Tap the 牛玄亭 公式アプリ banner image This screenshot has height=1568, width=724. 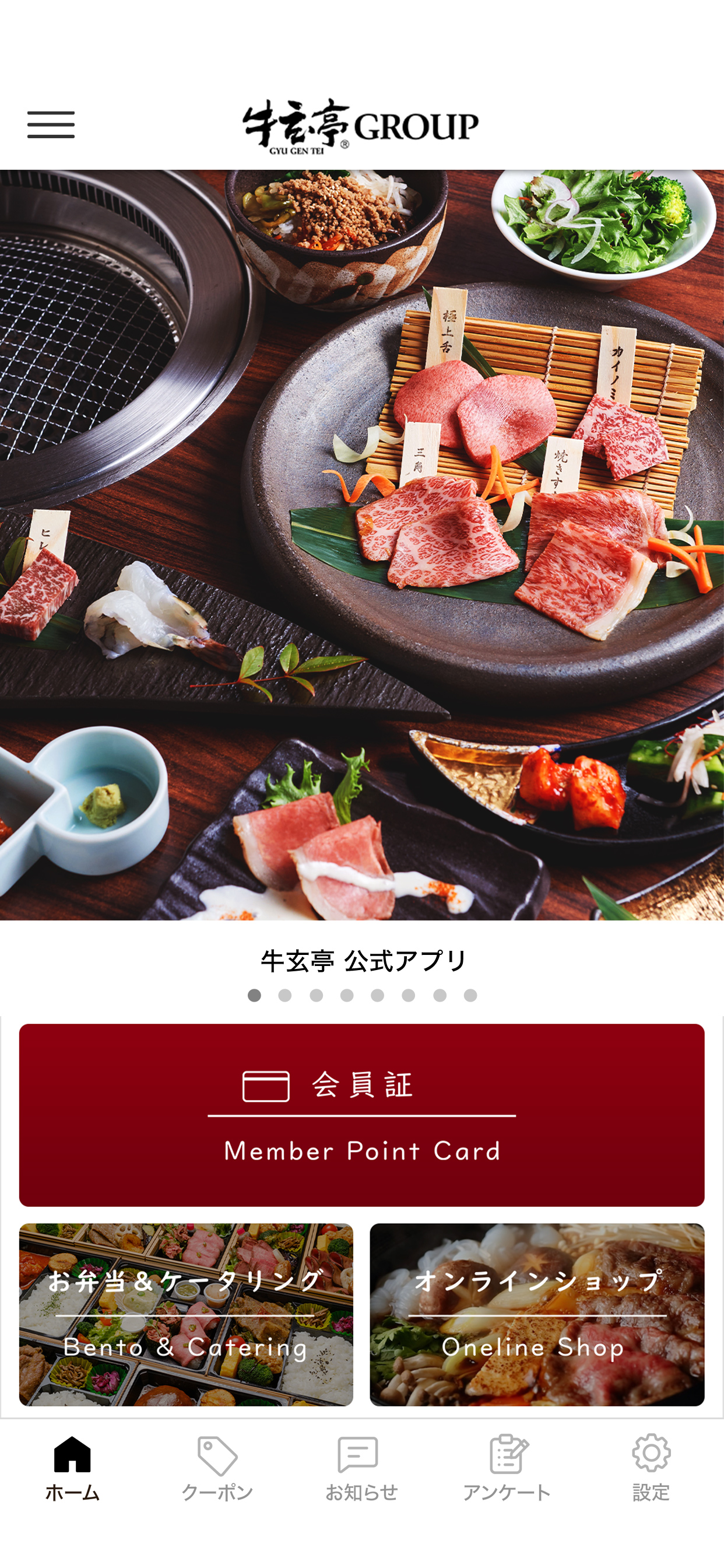(x=361, y=545)
